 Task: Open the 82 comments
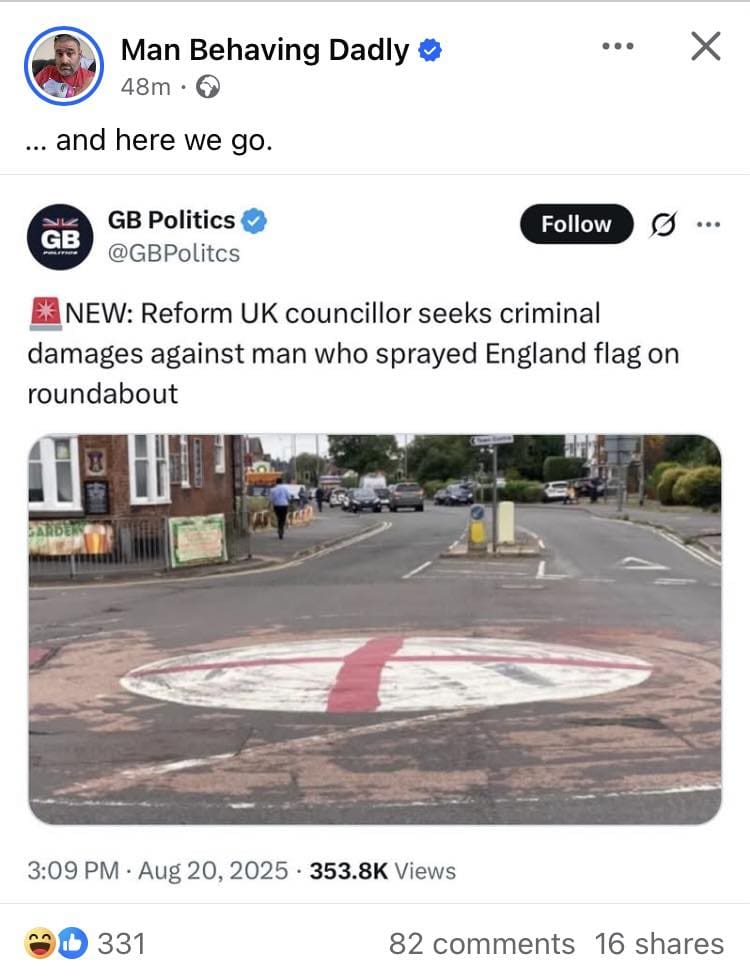pyautogui.click(x=481, y=943)
